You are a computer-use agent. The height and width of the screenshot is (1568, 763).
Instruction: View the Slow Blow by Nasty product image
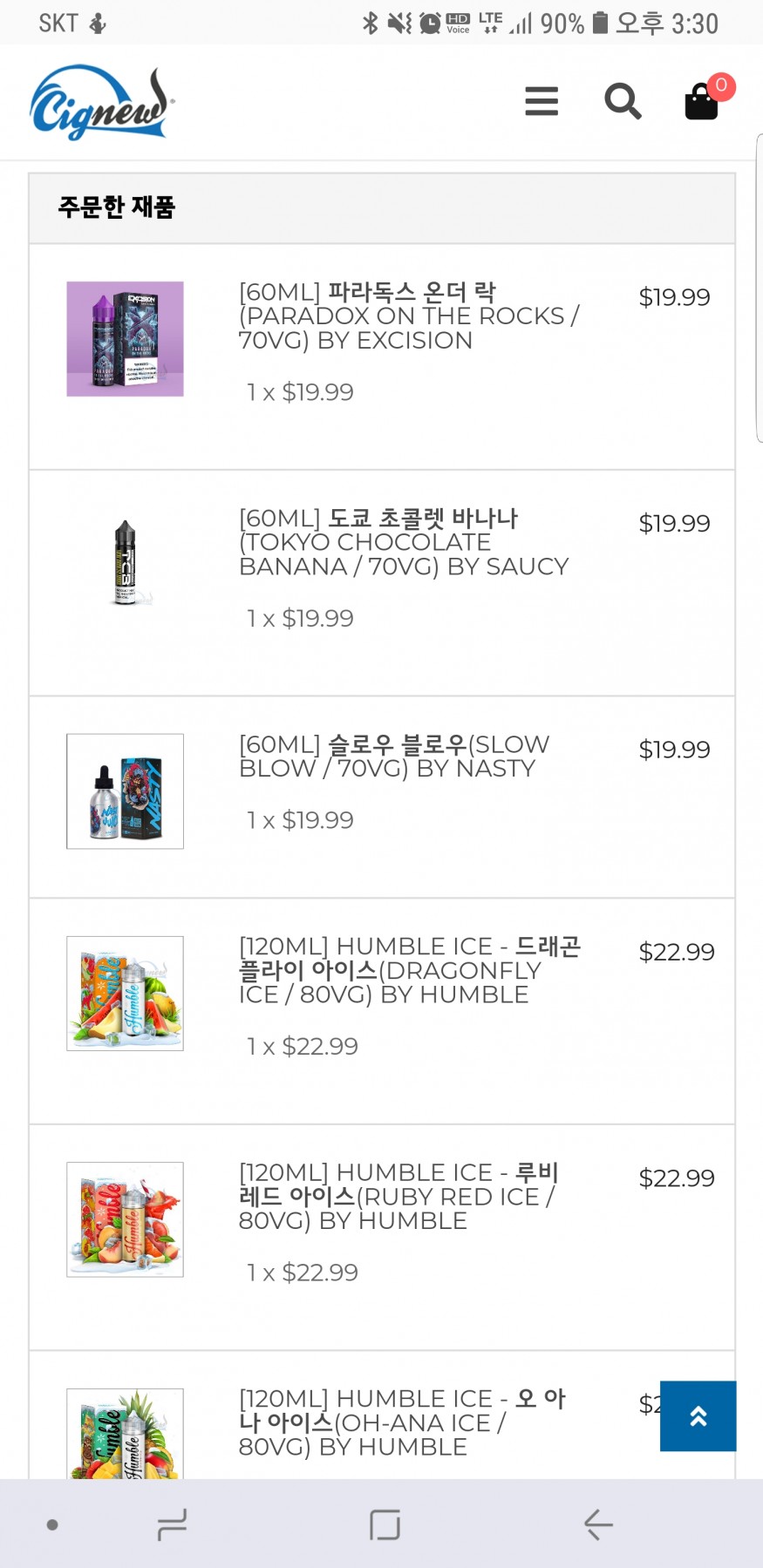pos(125,791)
